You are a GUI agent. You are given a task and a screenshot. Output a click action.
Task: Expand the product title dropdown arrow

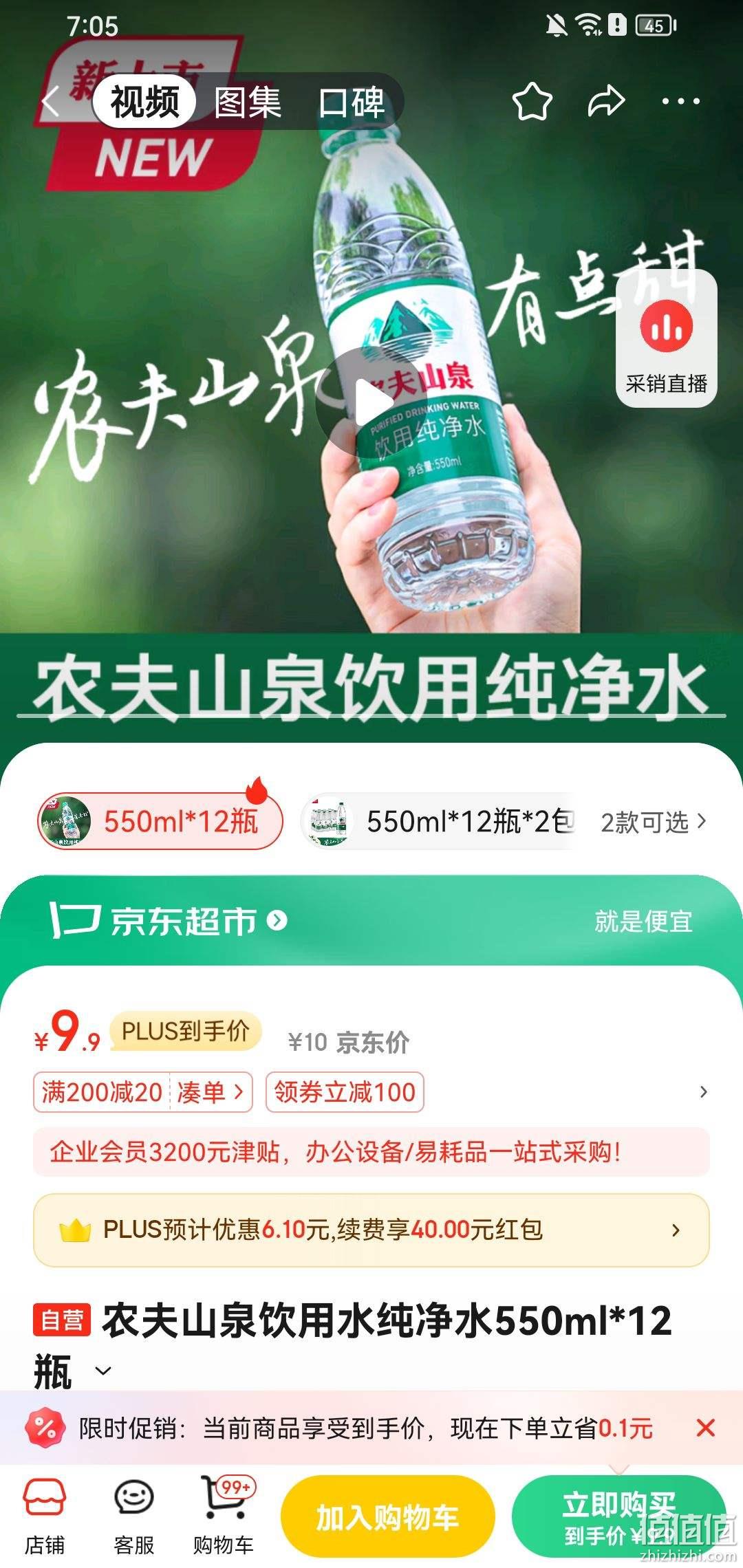pos(103,1371)
